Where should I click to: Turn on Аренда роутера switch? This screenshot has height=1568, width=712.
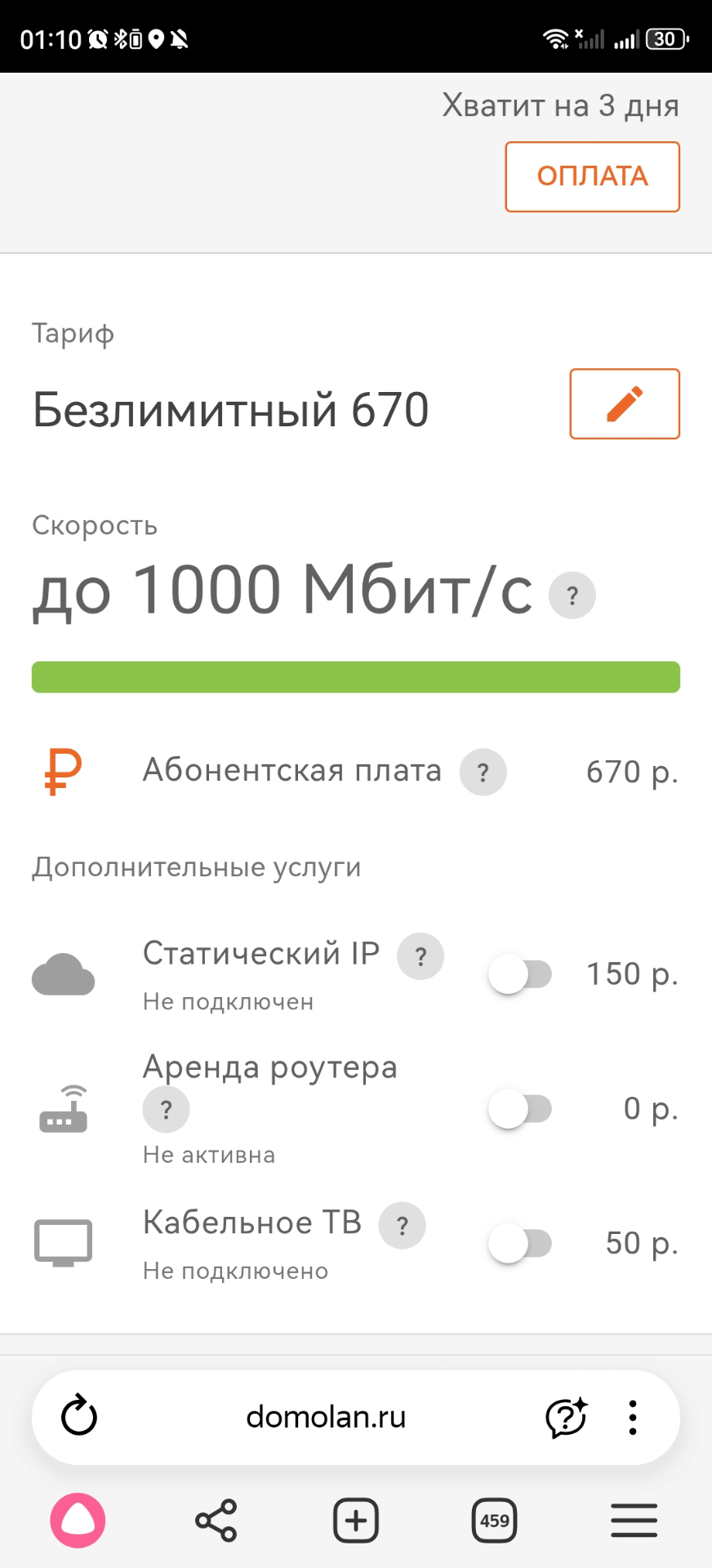click(x=520, y=1109)
